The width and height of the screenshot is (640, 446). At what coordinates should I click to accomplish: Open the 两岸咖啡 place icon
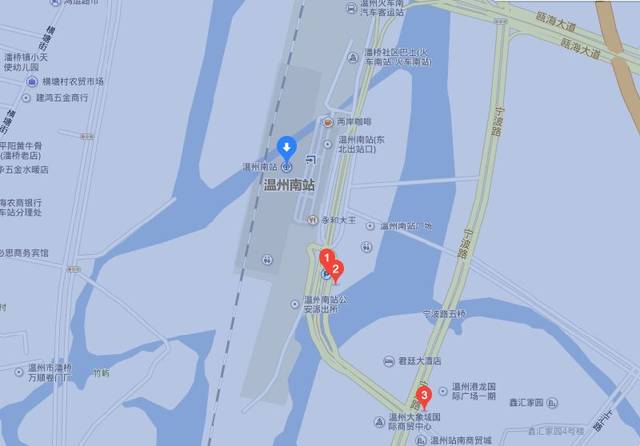(x=327, y=122)
